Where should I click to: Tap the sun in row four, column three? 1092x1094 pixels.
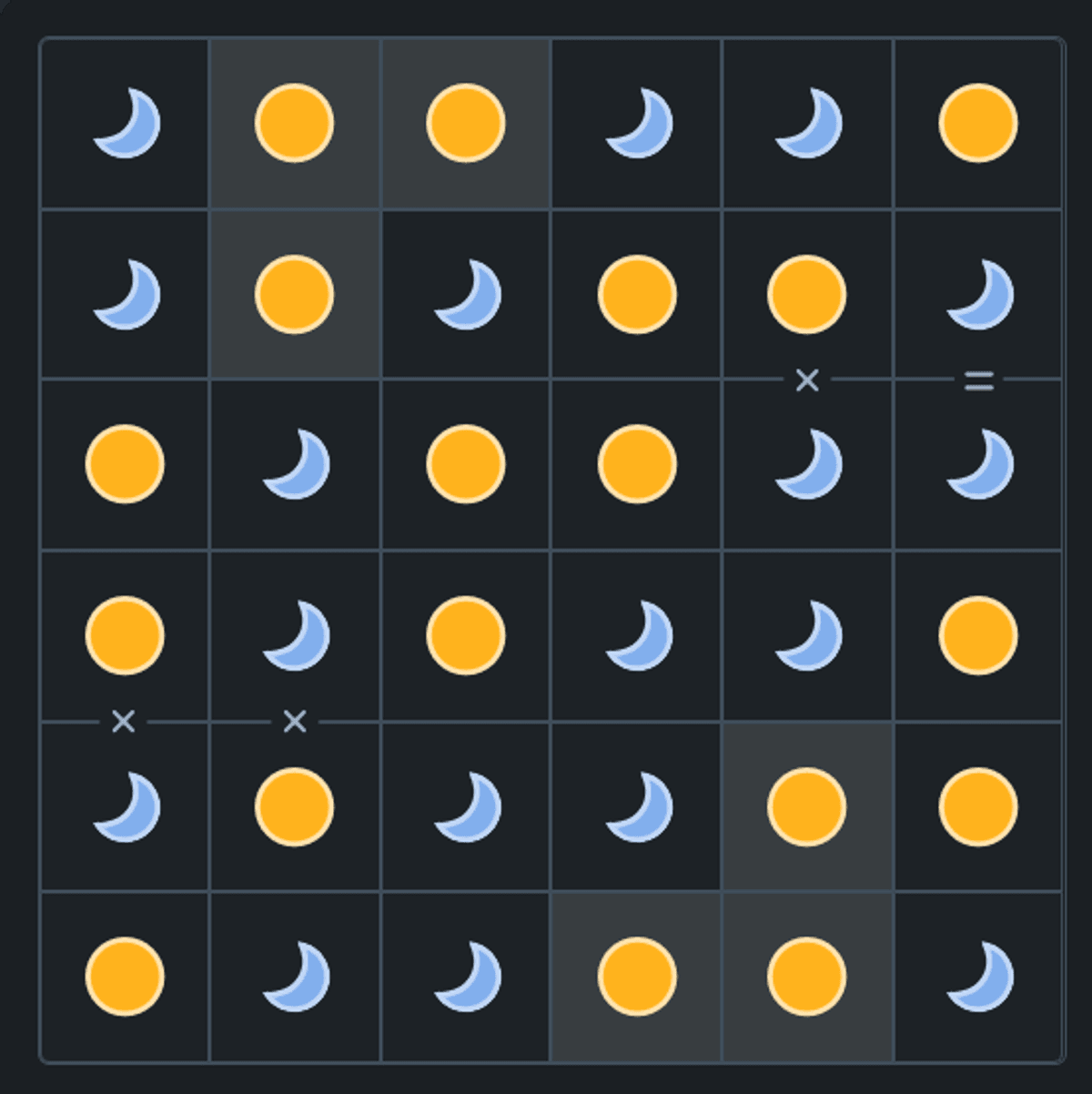(465, 635)
